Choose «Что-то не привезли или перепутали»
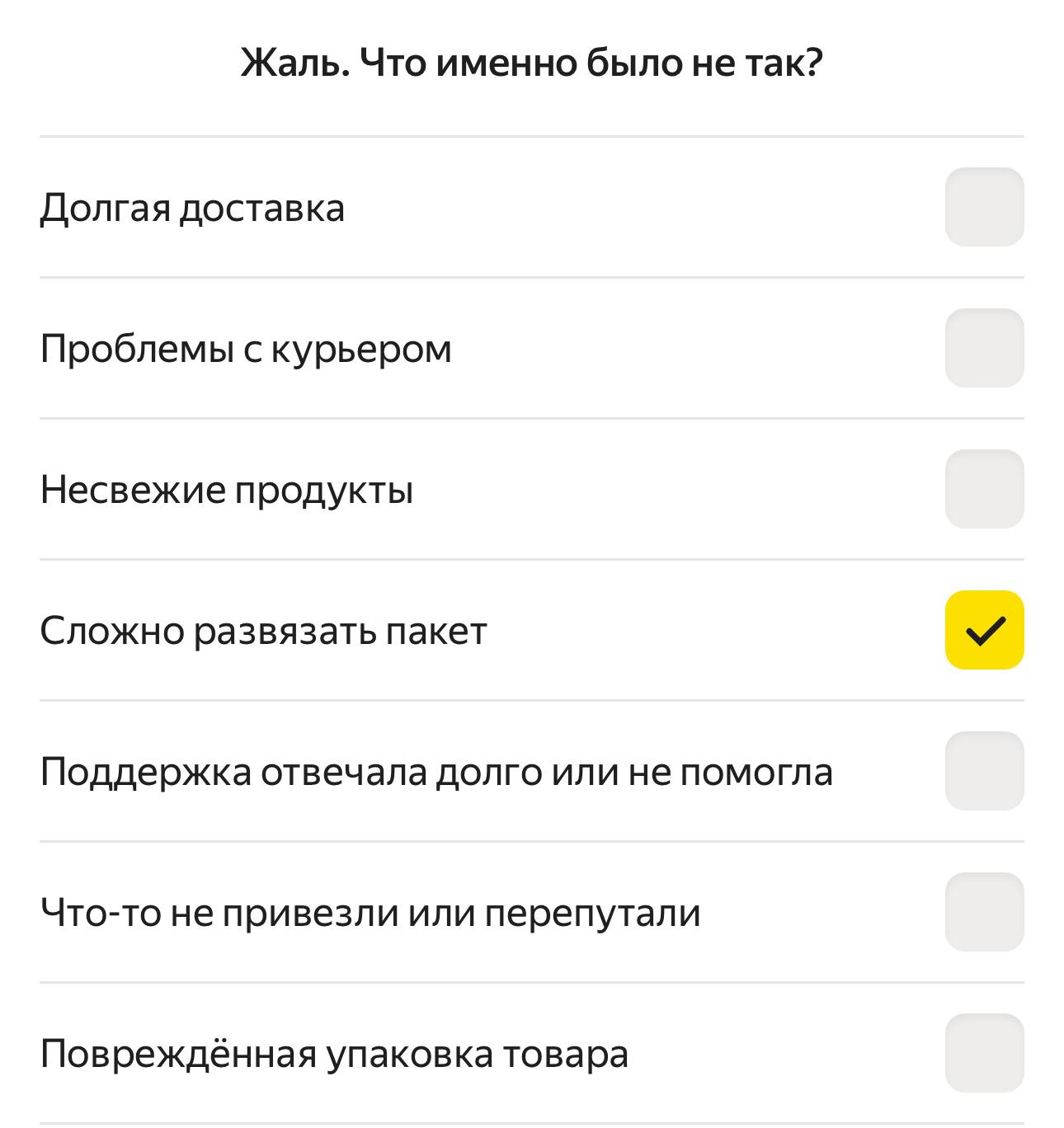 [x=984, y=912]
